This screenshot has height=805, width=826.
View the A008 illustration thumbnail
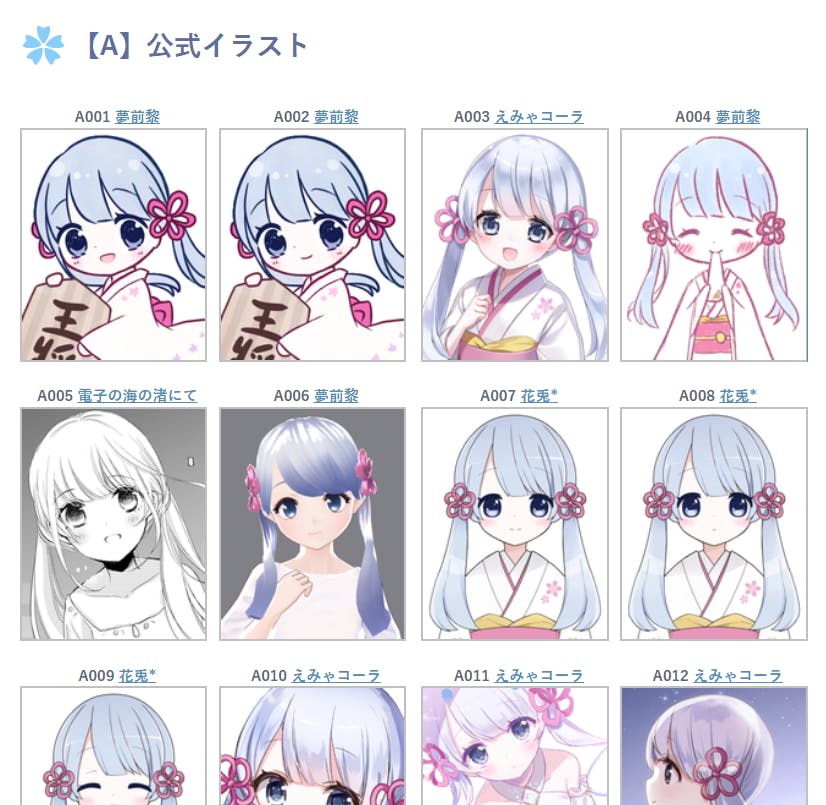coord(713,524)
